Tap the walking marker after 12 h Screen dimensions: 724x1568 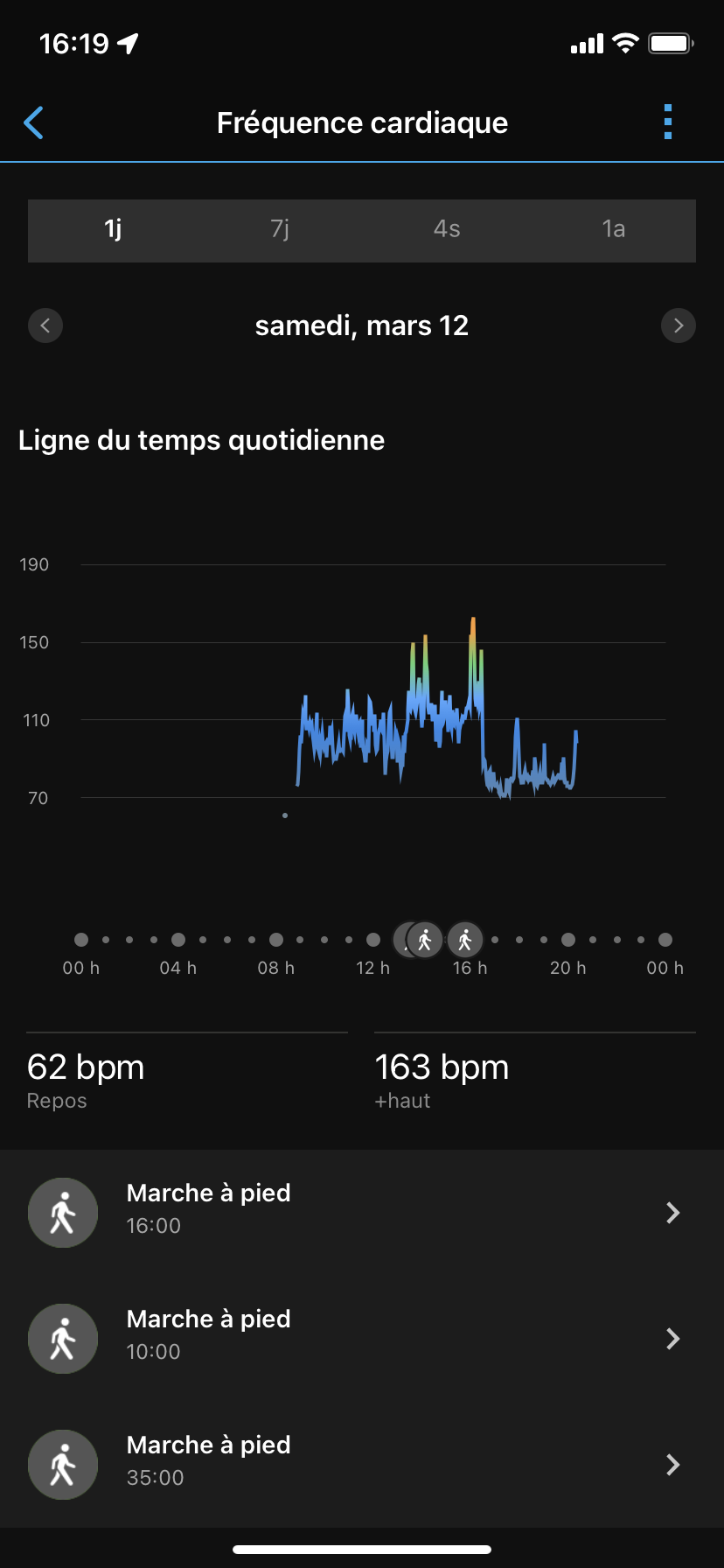(x=425, y=941)
